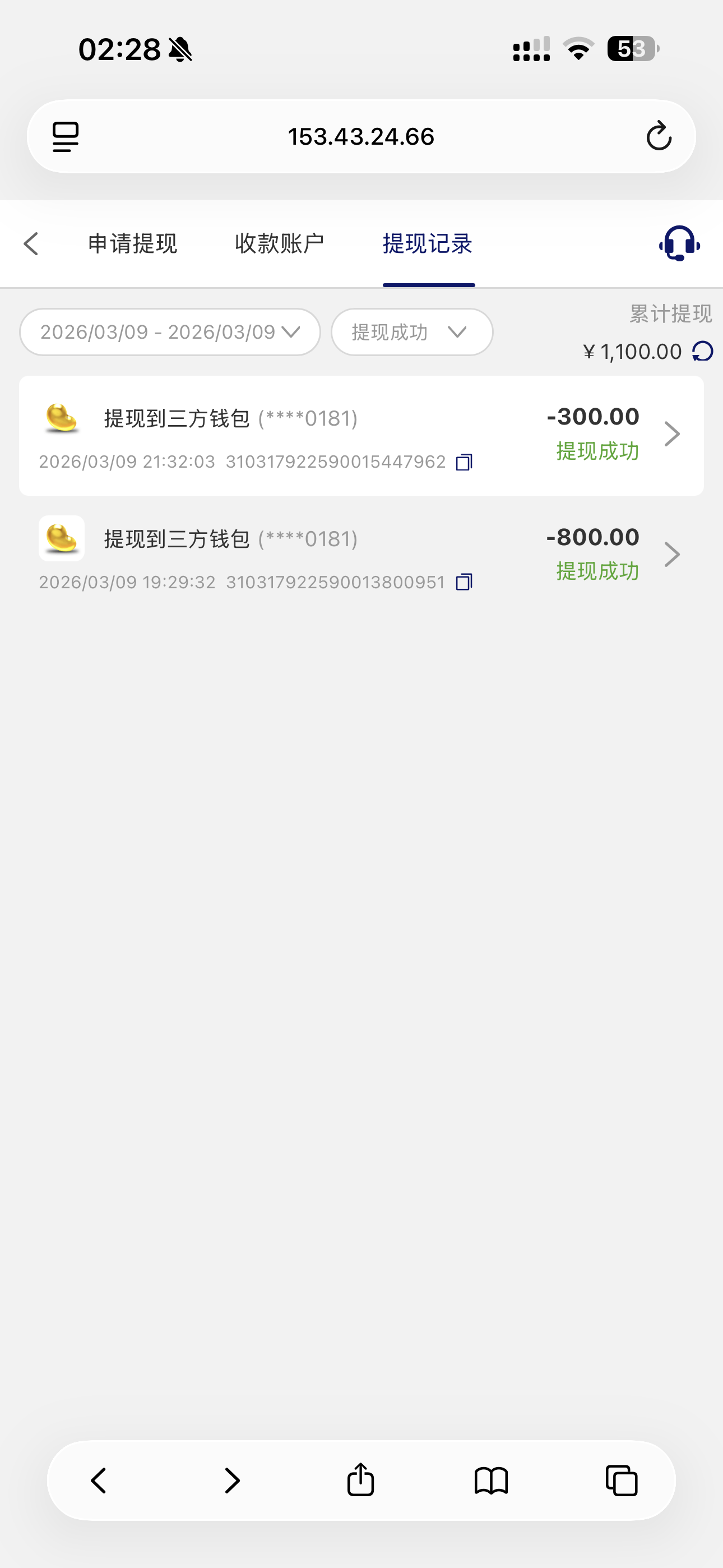The image size is (723, 1568).
Task: Reload the page in the address bar
Action: 659,136
